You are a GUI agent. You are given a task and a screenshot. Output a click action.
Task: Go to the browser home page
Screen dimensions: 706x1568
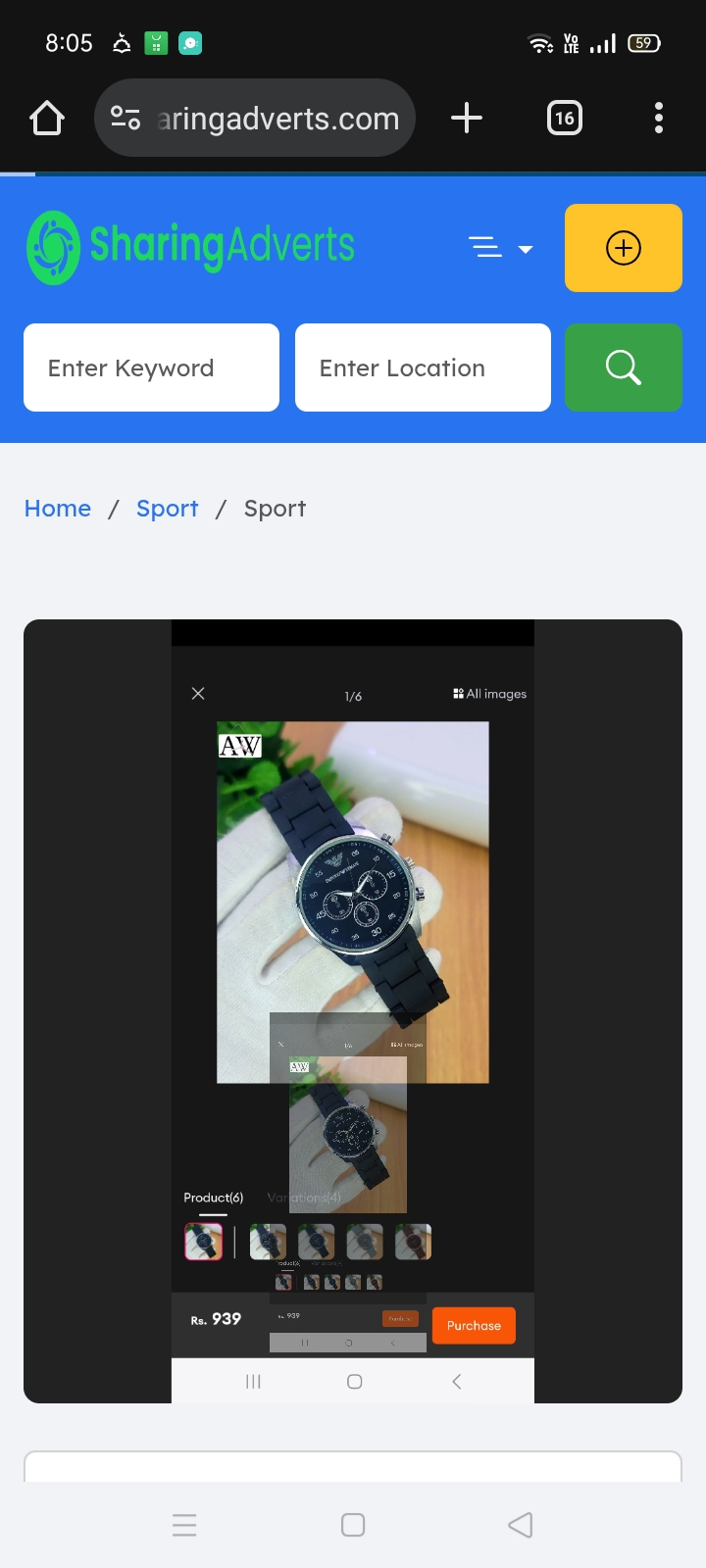pos(47,119)
